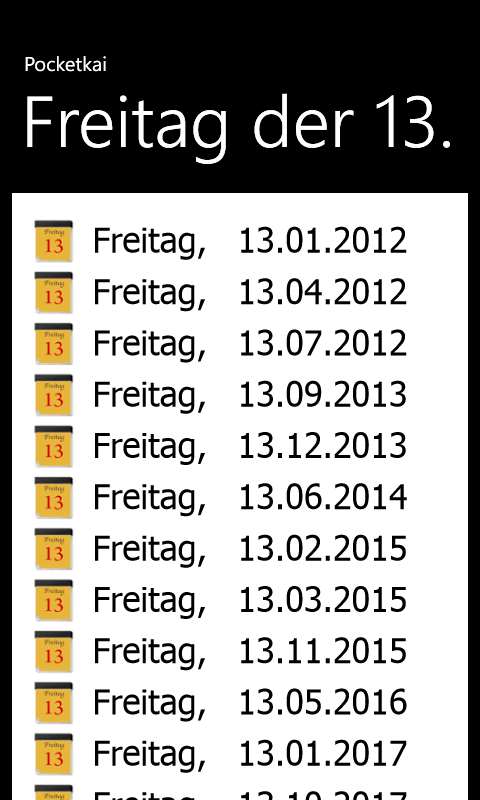Select the Freitag, 13.01.2012 entry
480x800 pixels.
click(x=240, y=241)
